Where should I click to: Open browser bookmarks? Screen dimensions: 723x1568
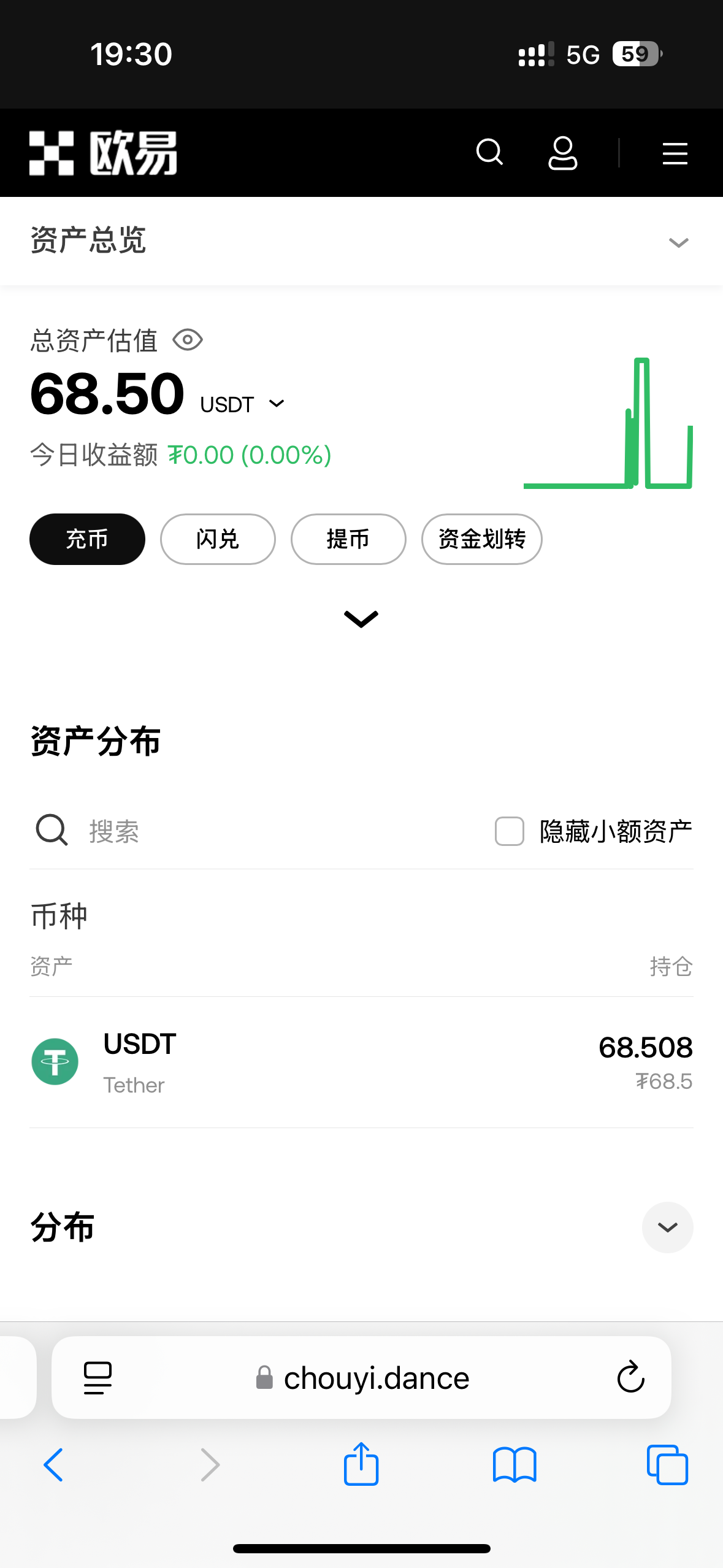pos(515,1465)
